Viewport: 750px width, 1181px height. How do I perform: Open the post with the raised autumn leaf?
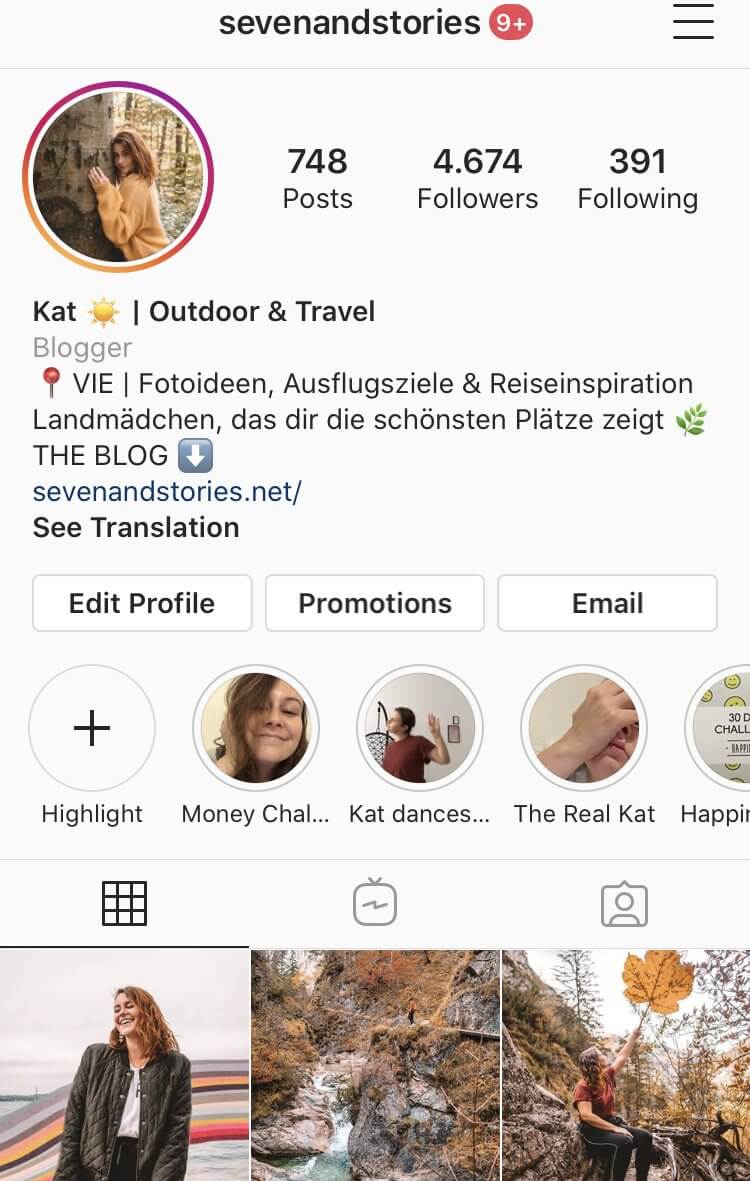(626, 1065)
